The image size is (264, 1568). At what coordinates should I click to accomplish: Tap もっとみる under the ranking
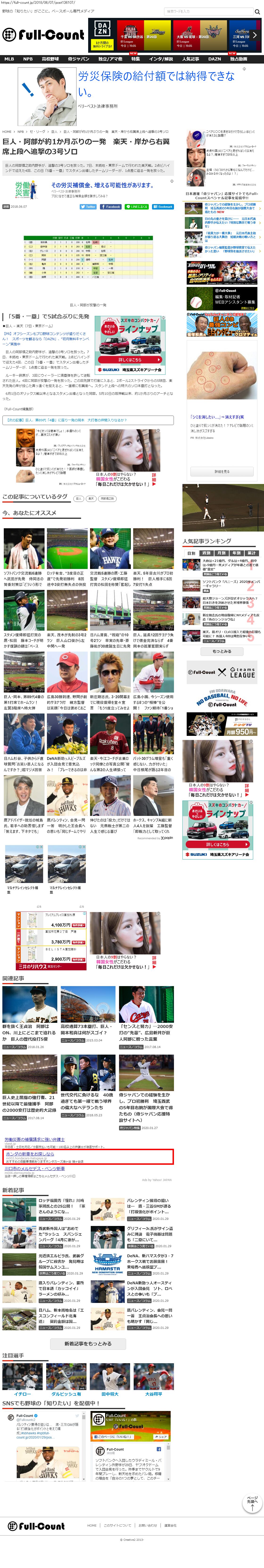tap(222, 651)
